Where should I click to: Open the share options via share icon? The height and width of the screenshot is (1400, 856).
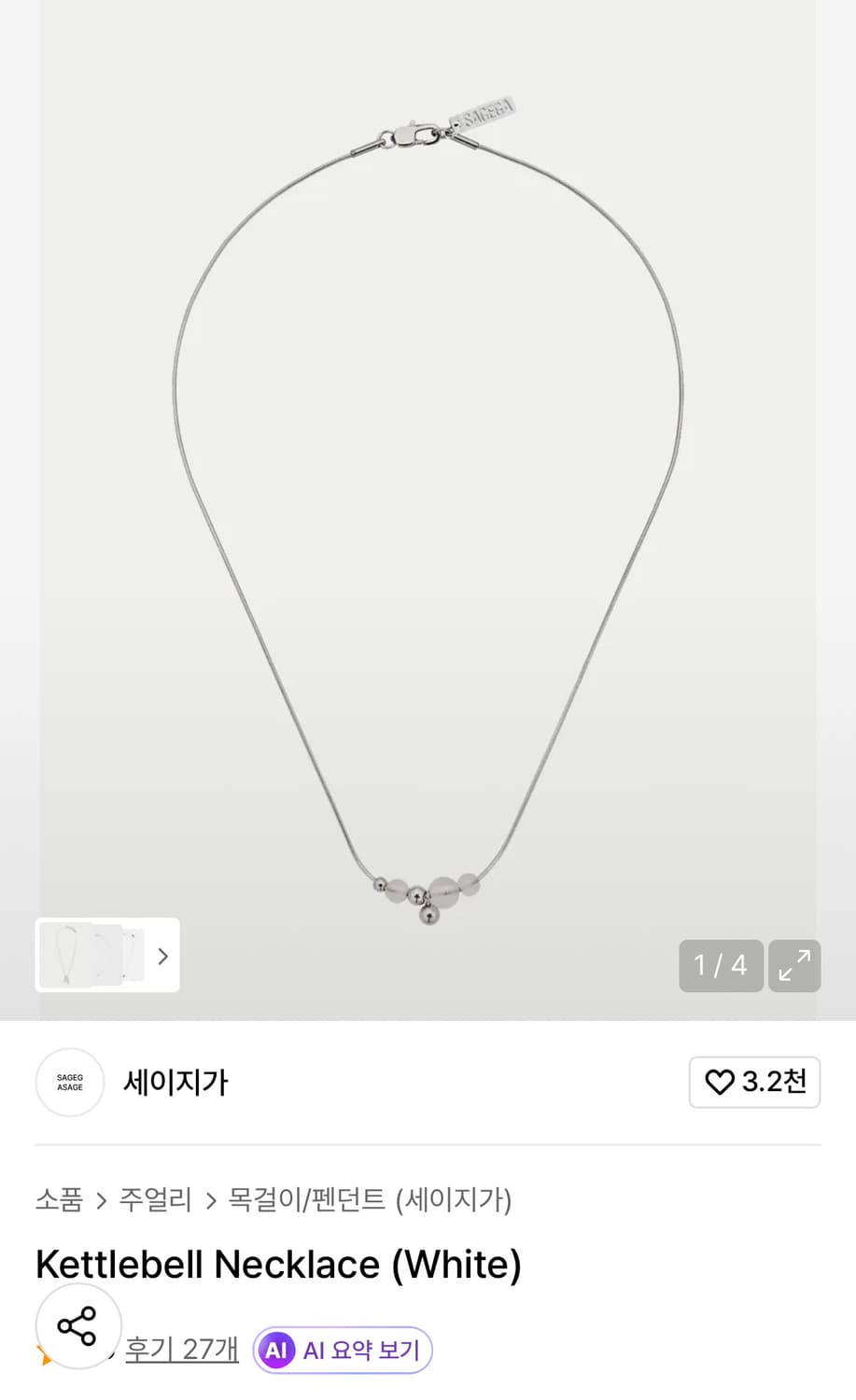78,1325
